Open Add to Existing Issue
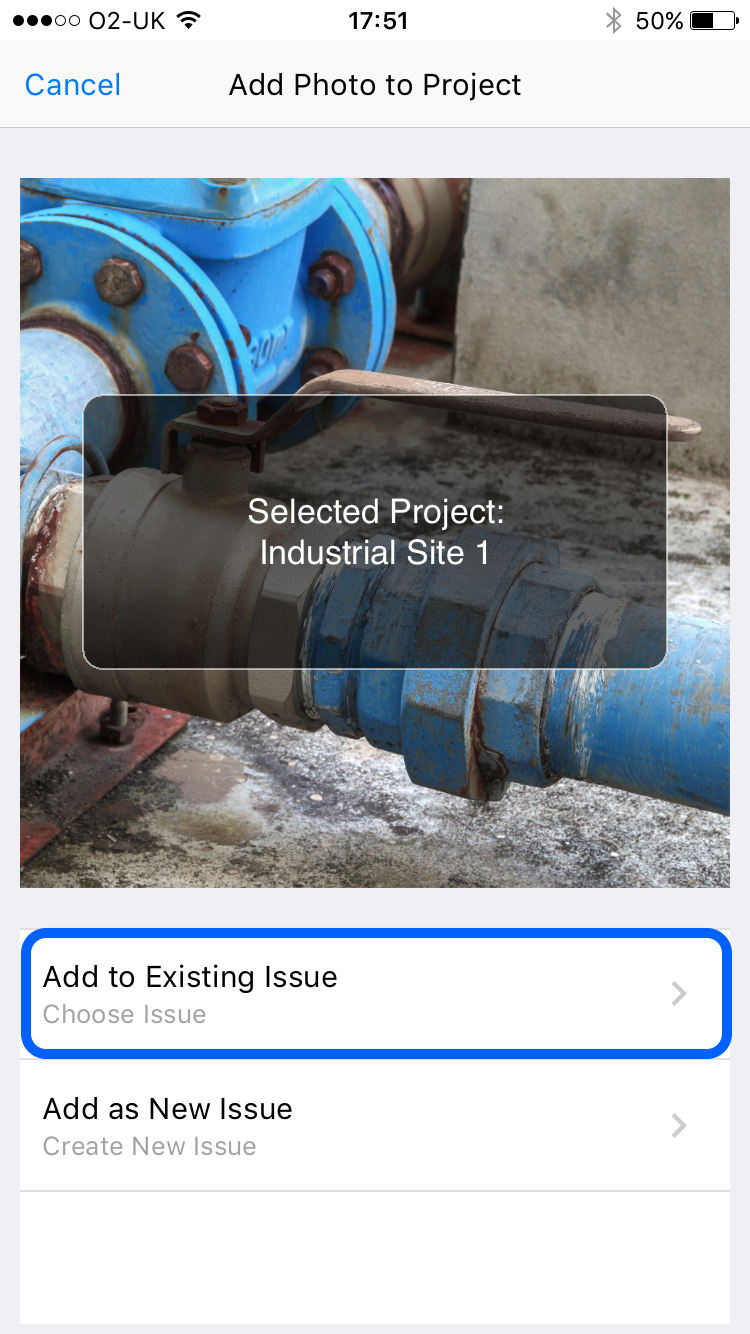Image resolution: width=750 pixels, height=1334 pixels. [x=375, y=993]
